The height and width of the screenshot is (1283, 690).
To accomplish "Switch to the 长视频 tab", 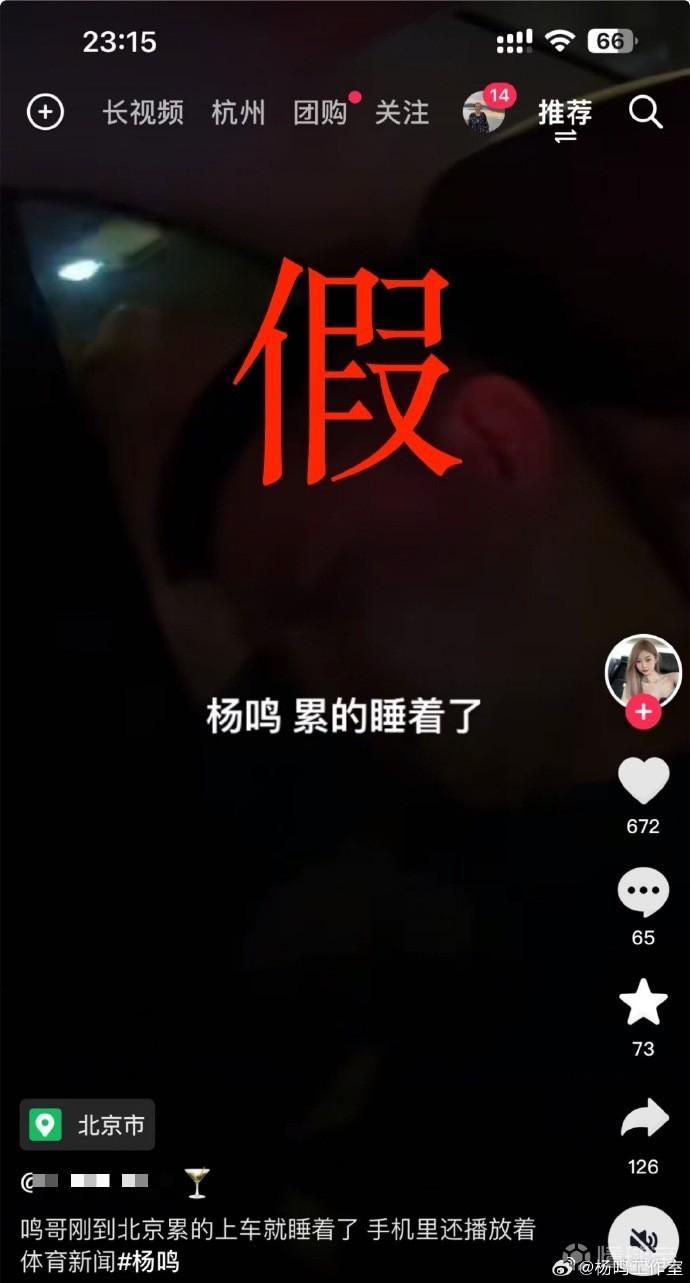I will coord(143,113).
